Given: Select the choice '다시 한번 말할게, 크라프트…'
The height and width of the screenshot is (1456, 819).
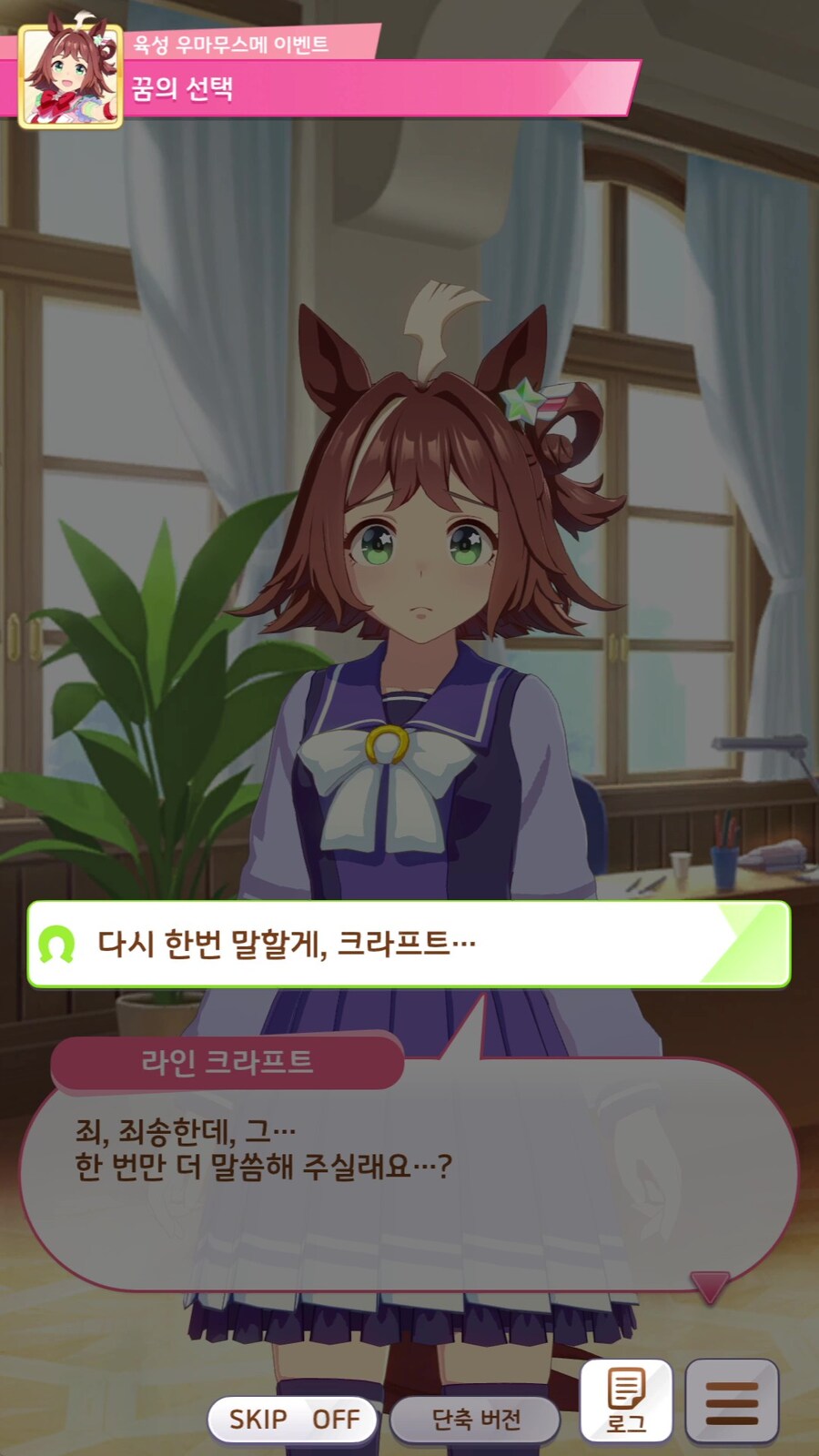Looking at the screenshot, I should 409,944.
